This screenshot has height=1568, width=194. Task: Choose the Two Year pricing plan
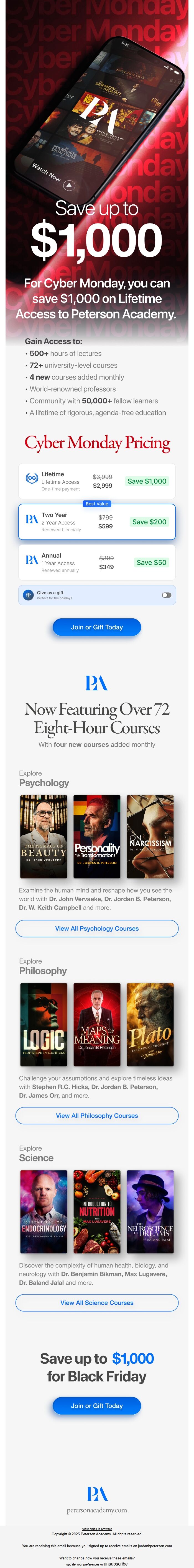click(96, 522)
